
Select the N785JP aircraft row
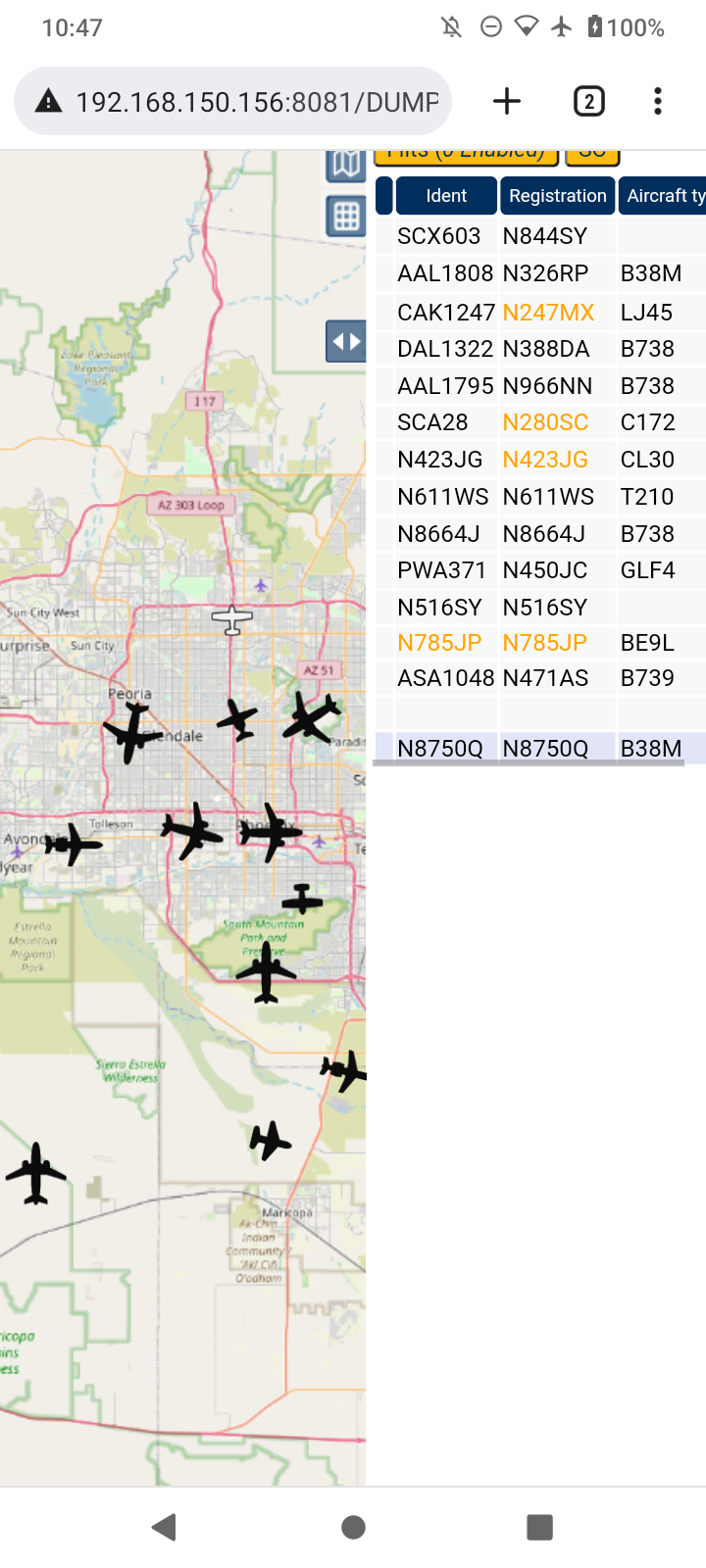[540, 643]
